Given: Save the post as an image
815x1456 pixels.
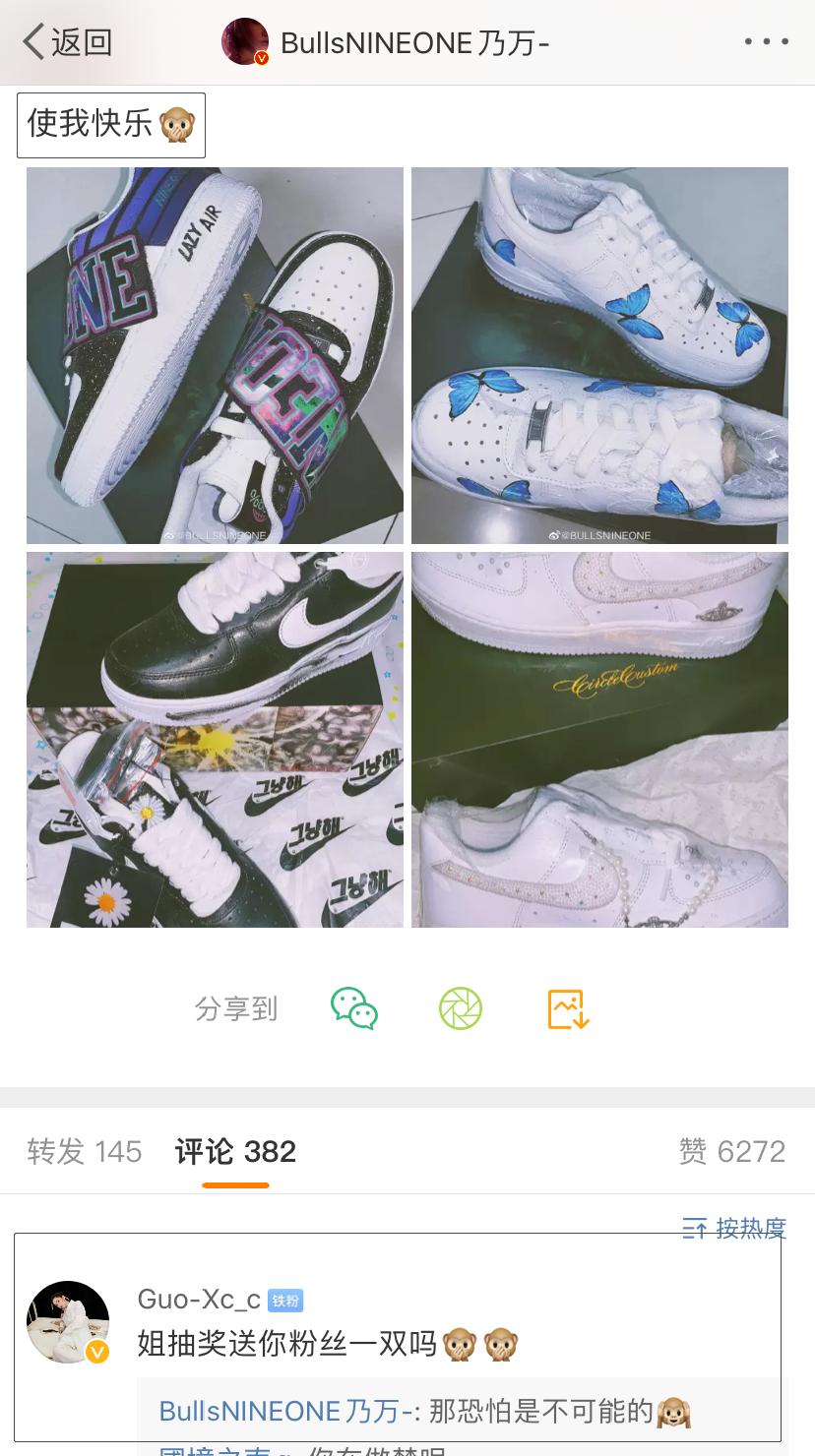Looking at the screenshot, I should (x=568, y=1008).
